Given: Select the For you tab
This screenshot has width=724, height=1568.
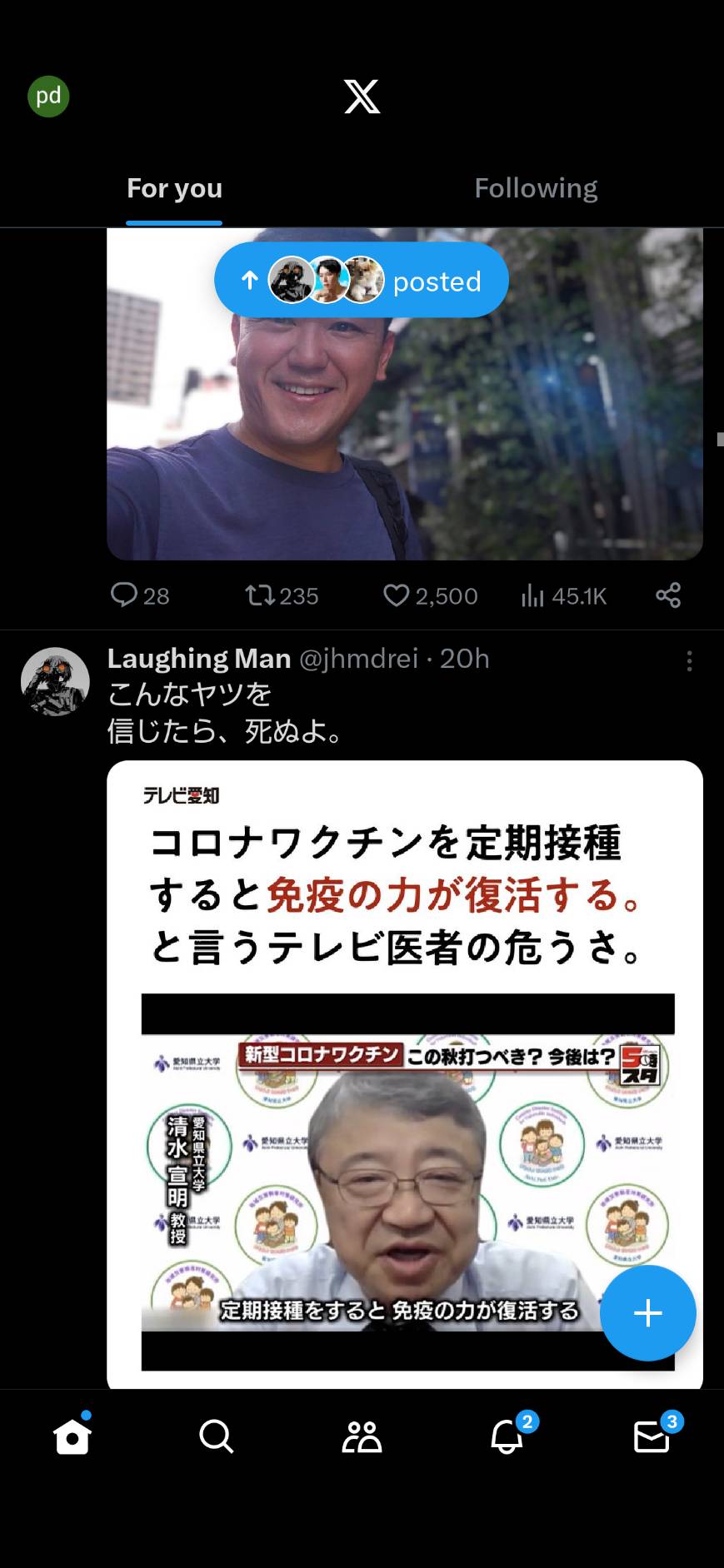Looking at the screenshot, I should click(174, 188).
